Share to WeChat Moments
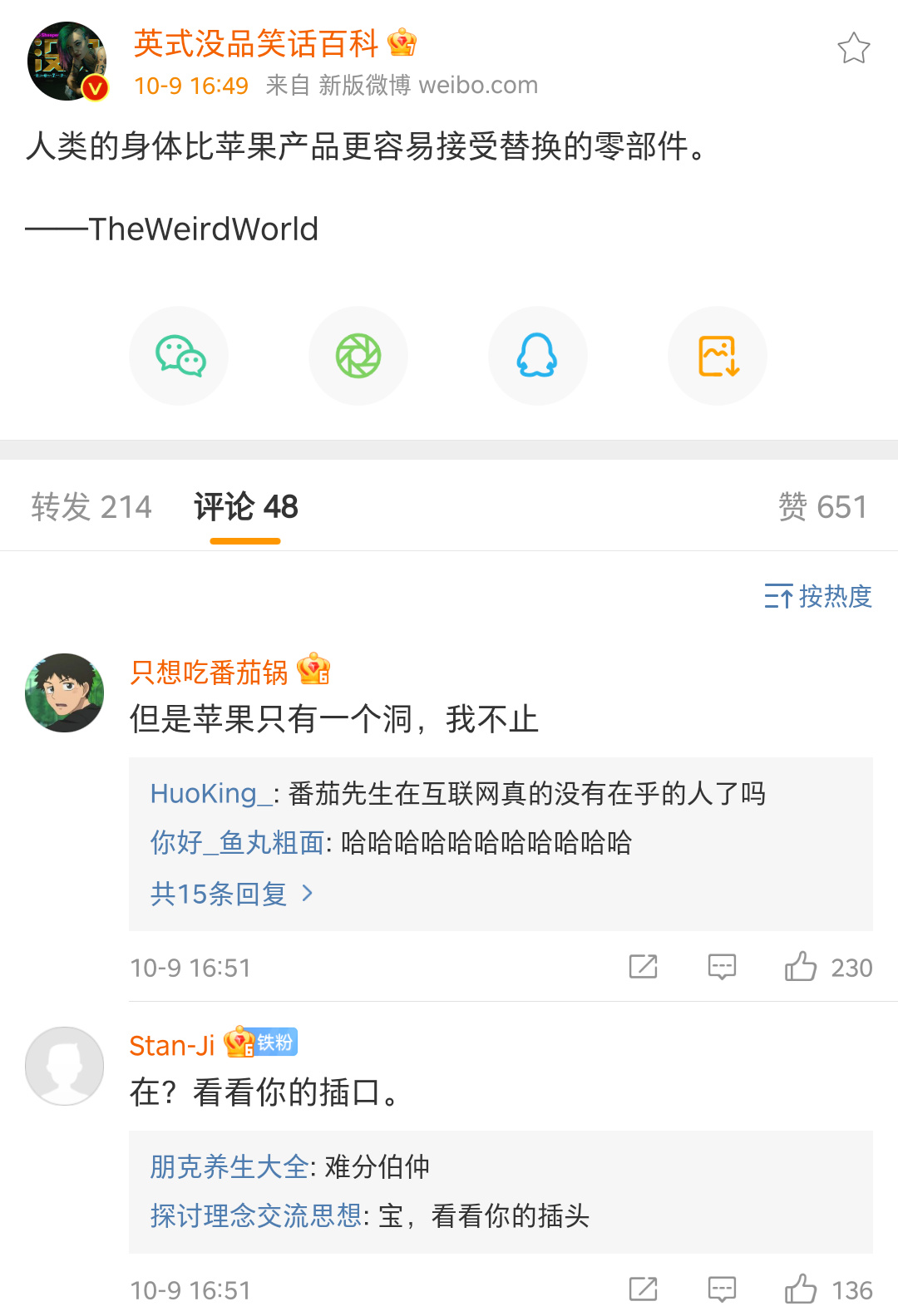This screenshot has height=1316, width=898. click(358, 356)
